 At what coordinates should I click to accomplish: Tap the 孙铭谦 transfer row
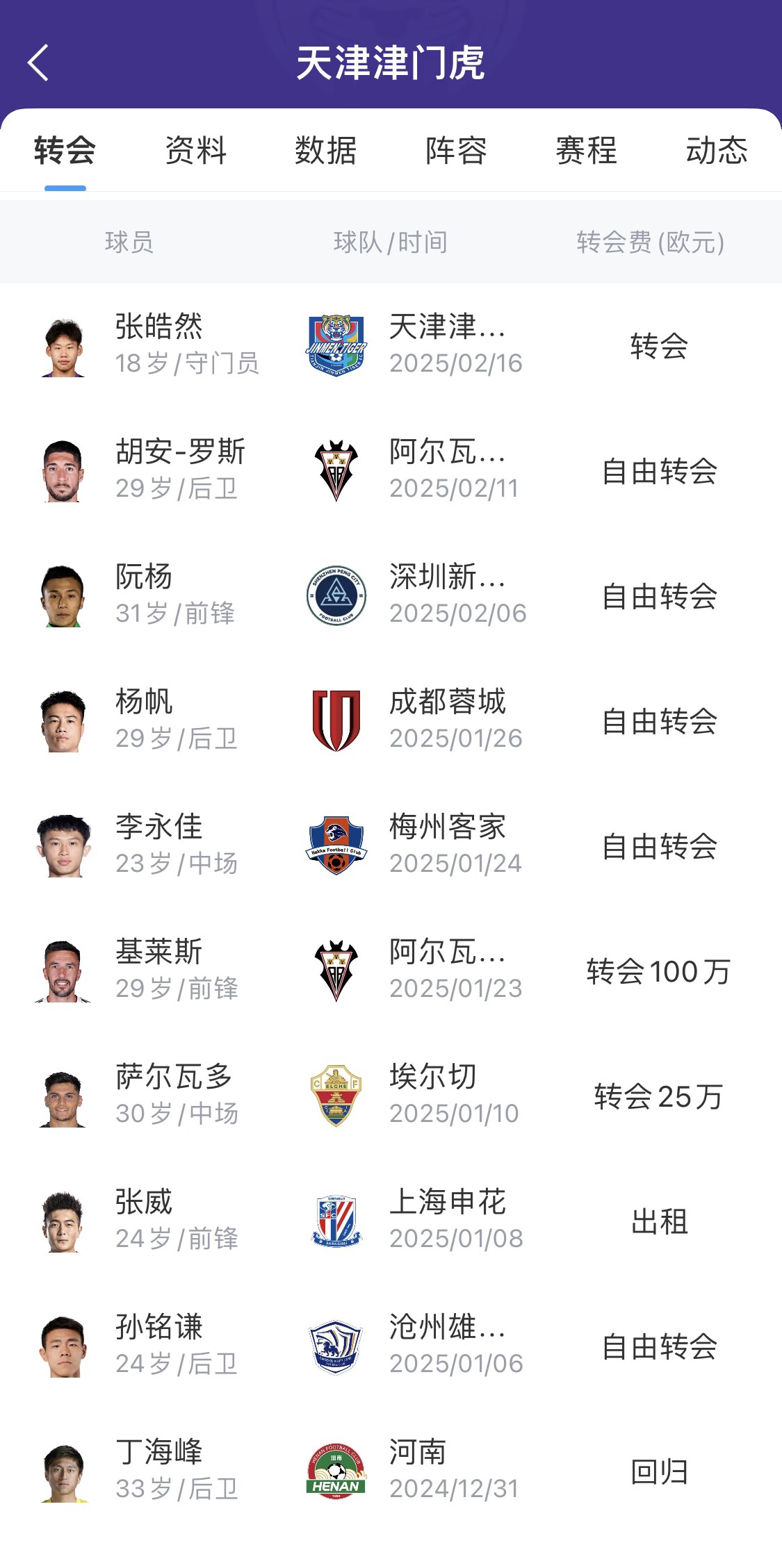click(x=391, y=1346)
